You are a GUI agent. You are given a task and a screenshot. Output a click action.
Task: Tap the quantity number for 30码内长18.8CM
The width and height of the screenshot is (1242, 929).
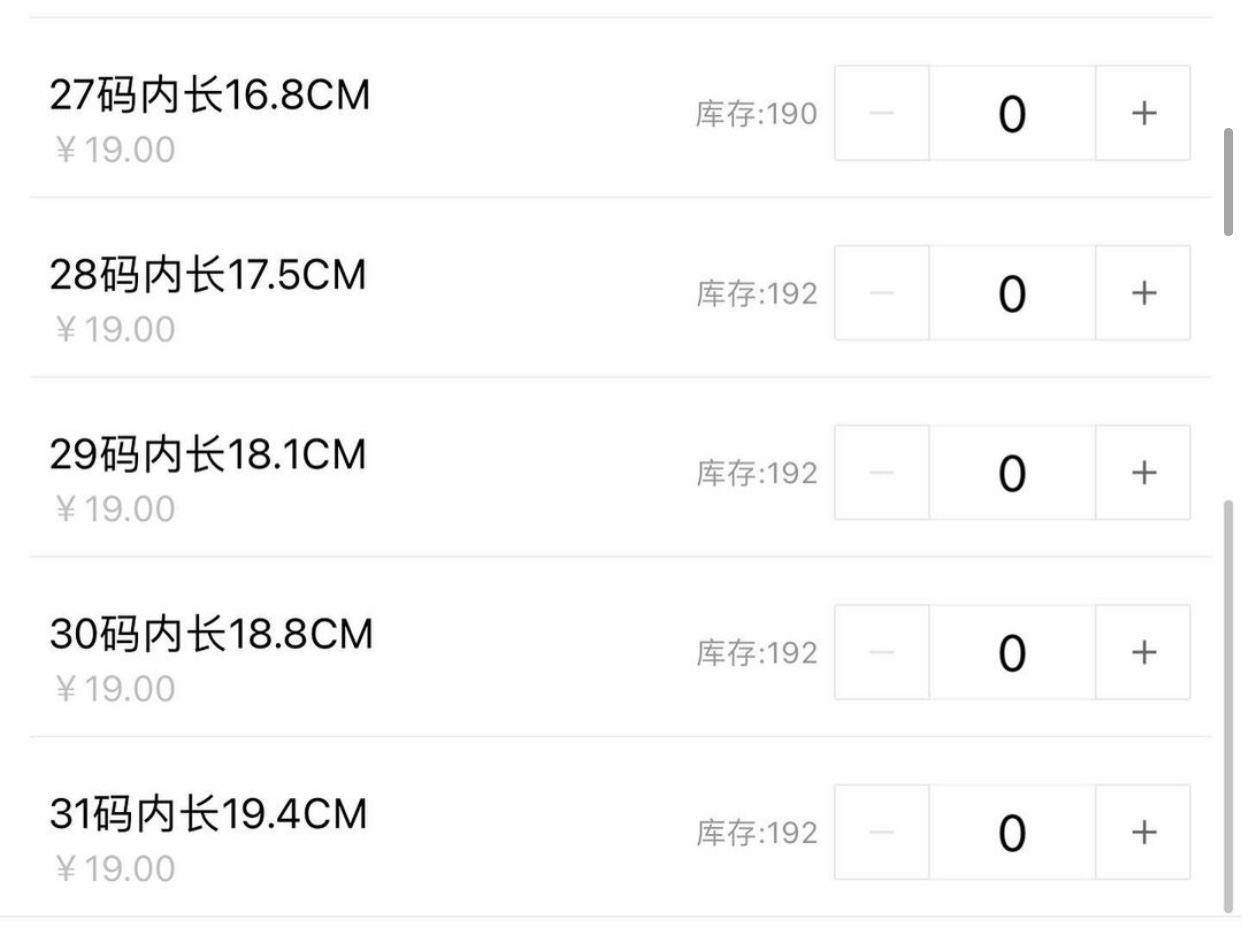pyautogui.click(x=1012, y=652)
